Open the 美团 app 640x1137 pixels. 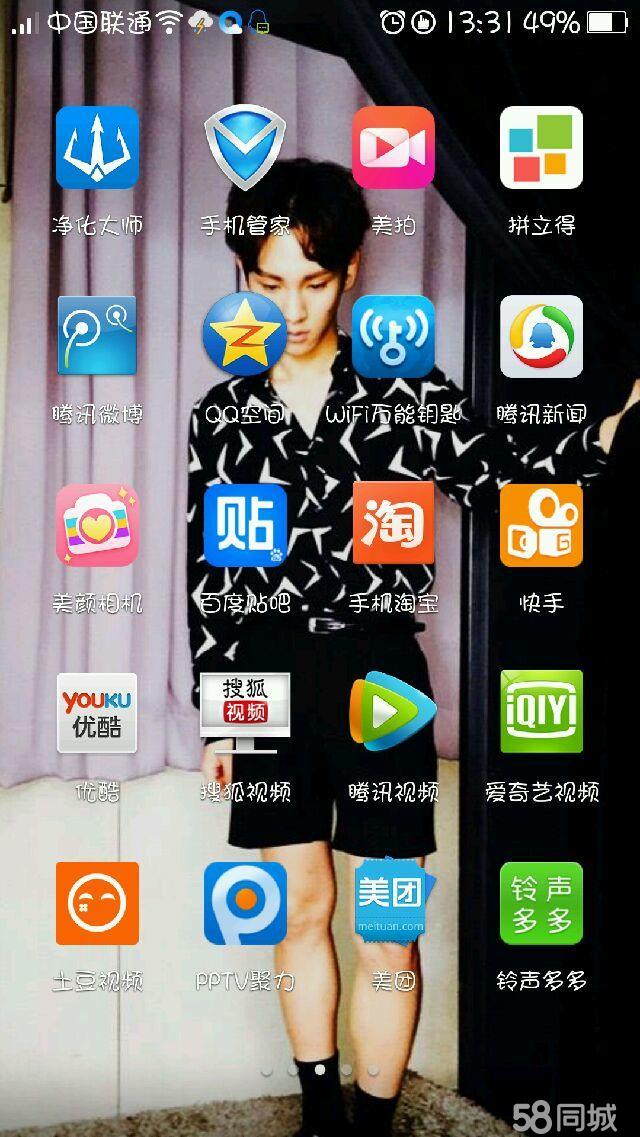click(393, 903)
